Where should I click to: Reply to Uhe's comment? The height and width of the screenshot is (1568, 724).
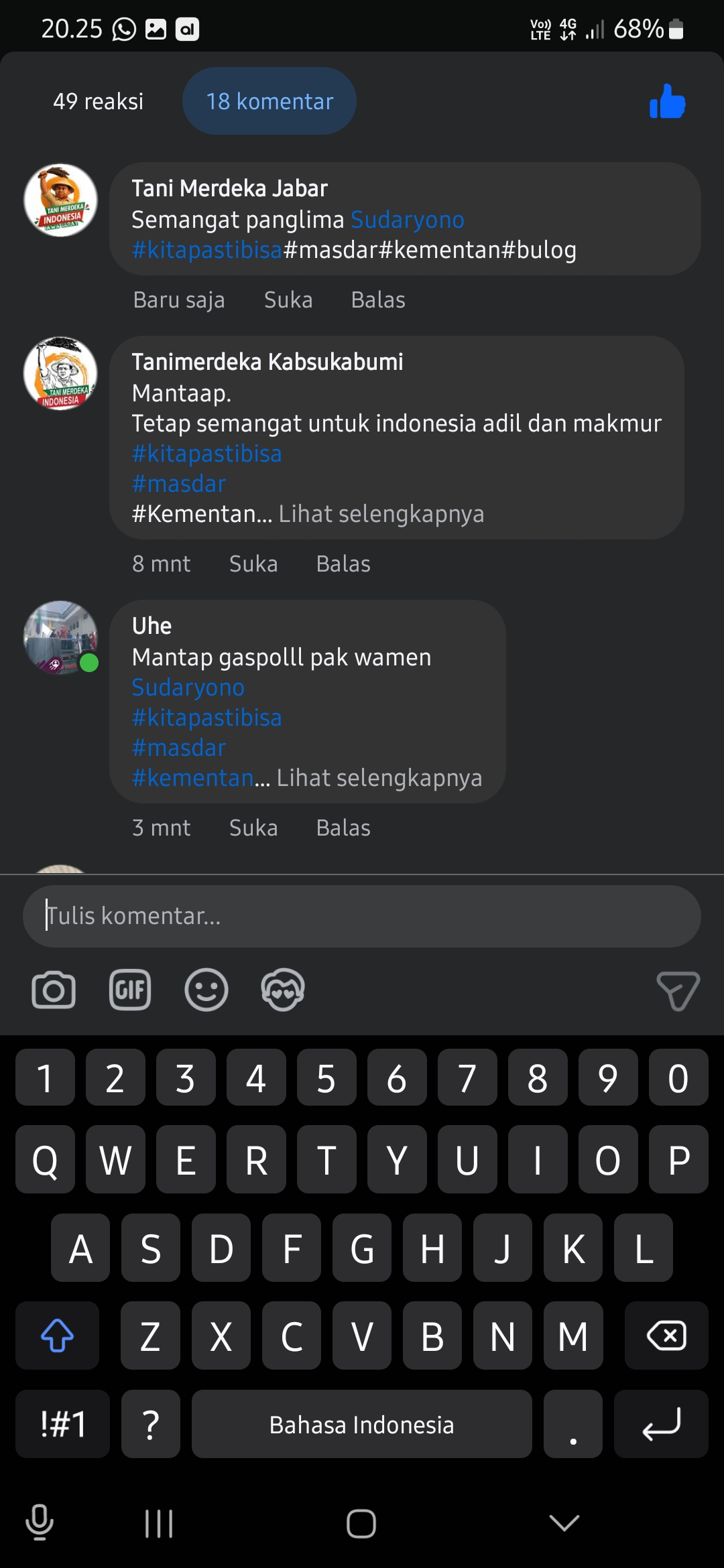(343, 828)
